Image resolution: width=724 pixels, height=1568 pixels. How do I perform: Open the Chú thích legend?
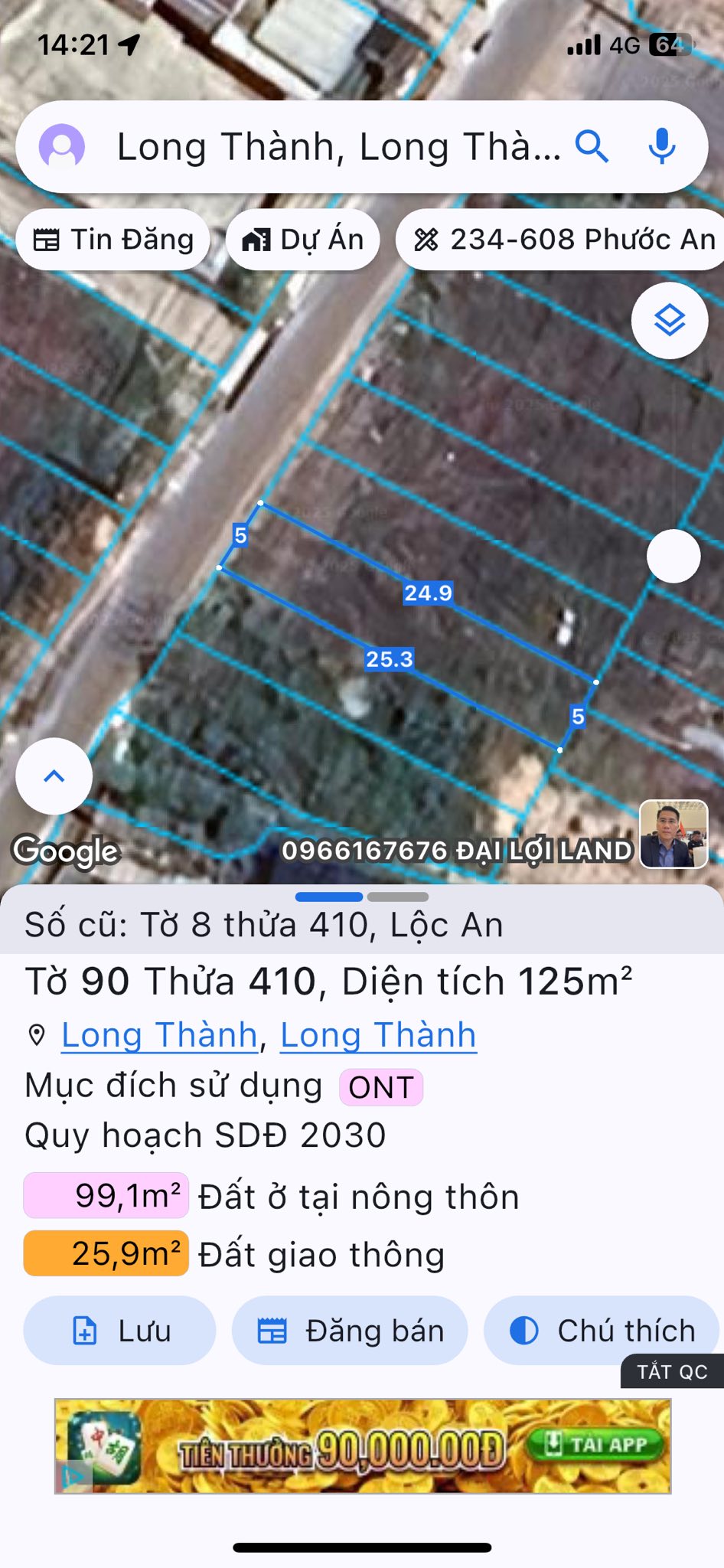click(602, 1331)
